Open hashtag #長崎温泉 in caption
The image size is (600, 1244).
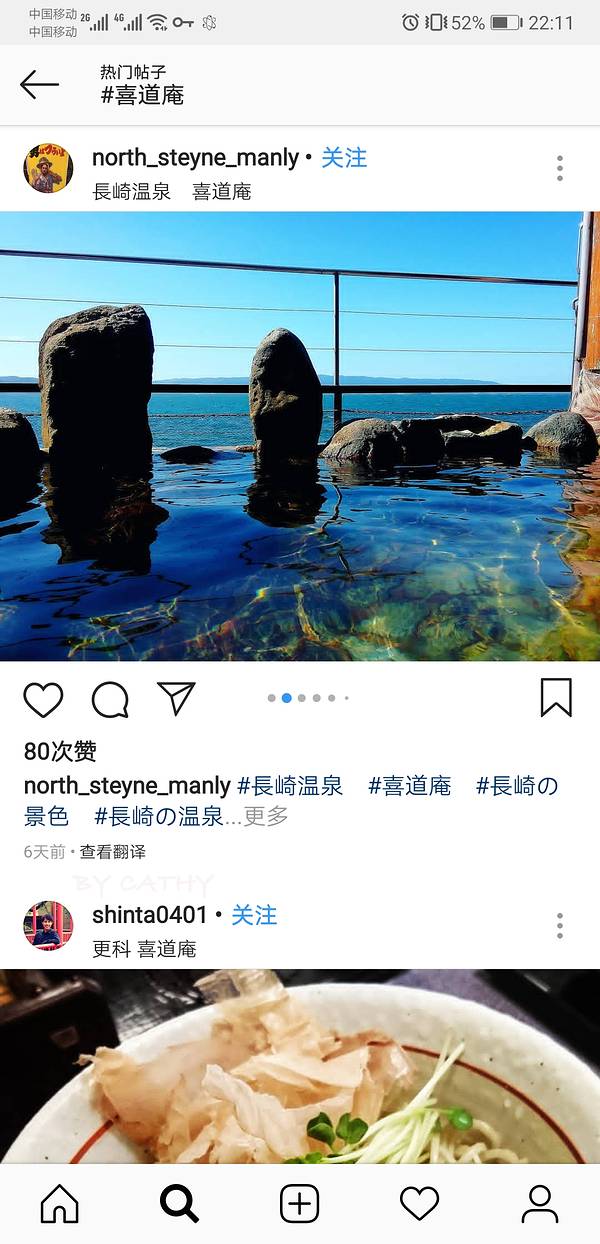tap(290, 786)
